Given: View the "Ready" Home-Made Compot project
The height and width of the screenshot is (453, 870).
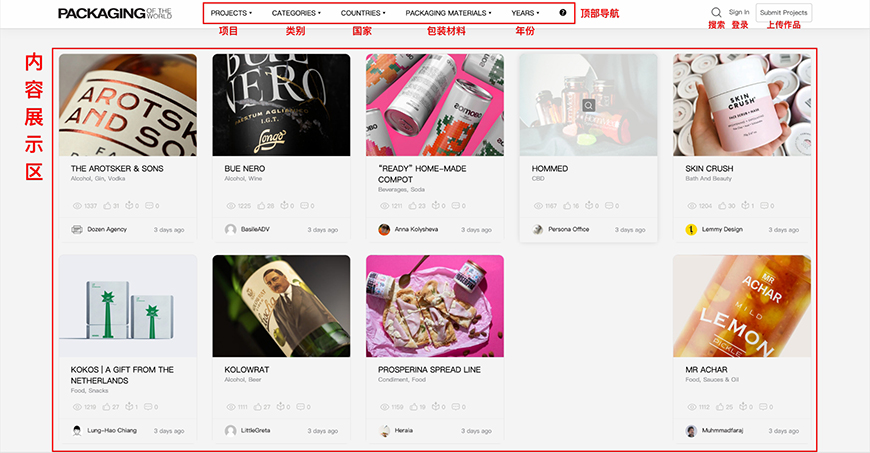Looking at the screenshot, I should click(x=435, y=106).
